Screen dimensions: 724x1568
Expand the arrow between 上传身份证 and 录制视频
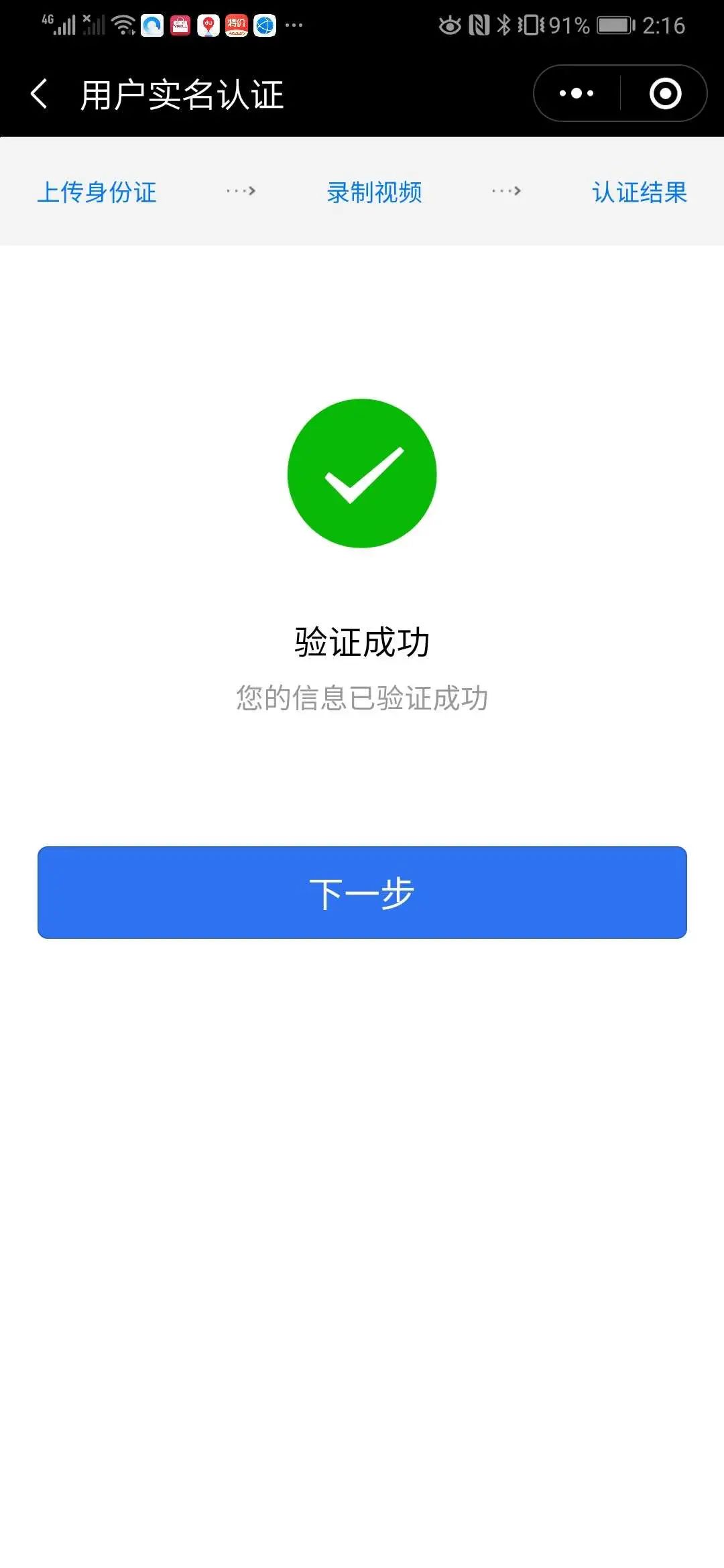(240, 191)
